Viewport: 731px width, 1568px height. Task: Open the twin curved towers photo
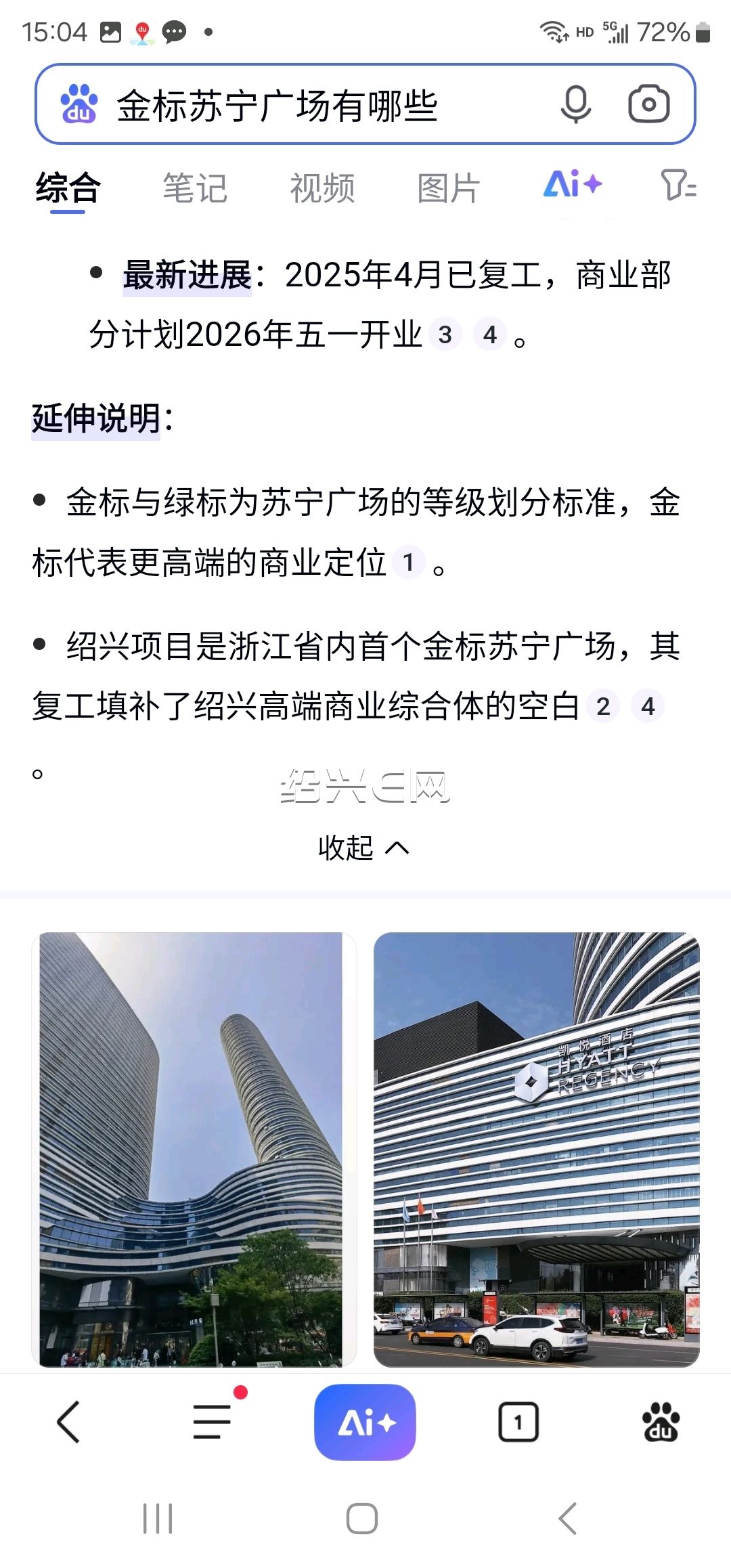click(194, 1150)
